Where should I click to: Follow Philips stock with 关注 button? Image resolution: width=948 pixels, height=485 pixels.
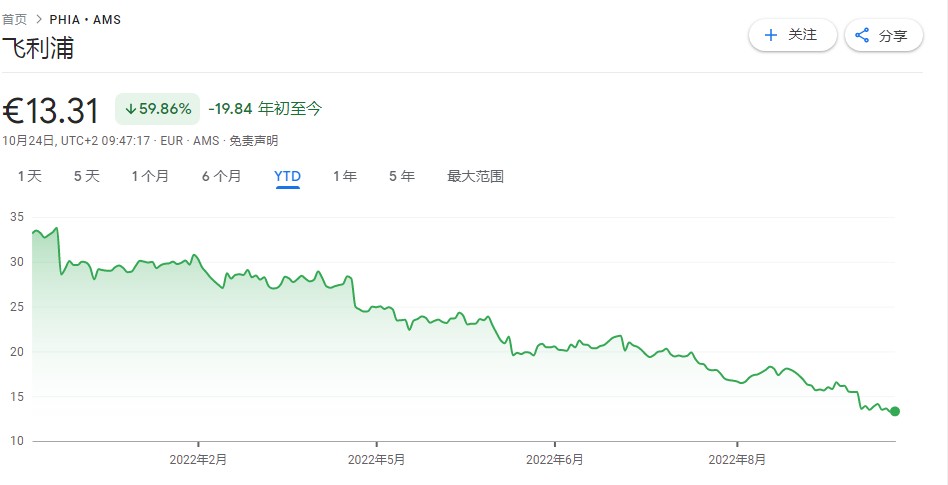pos(792,35)
